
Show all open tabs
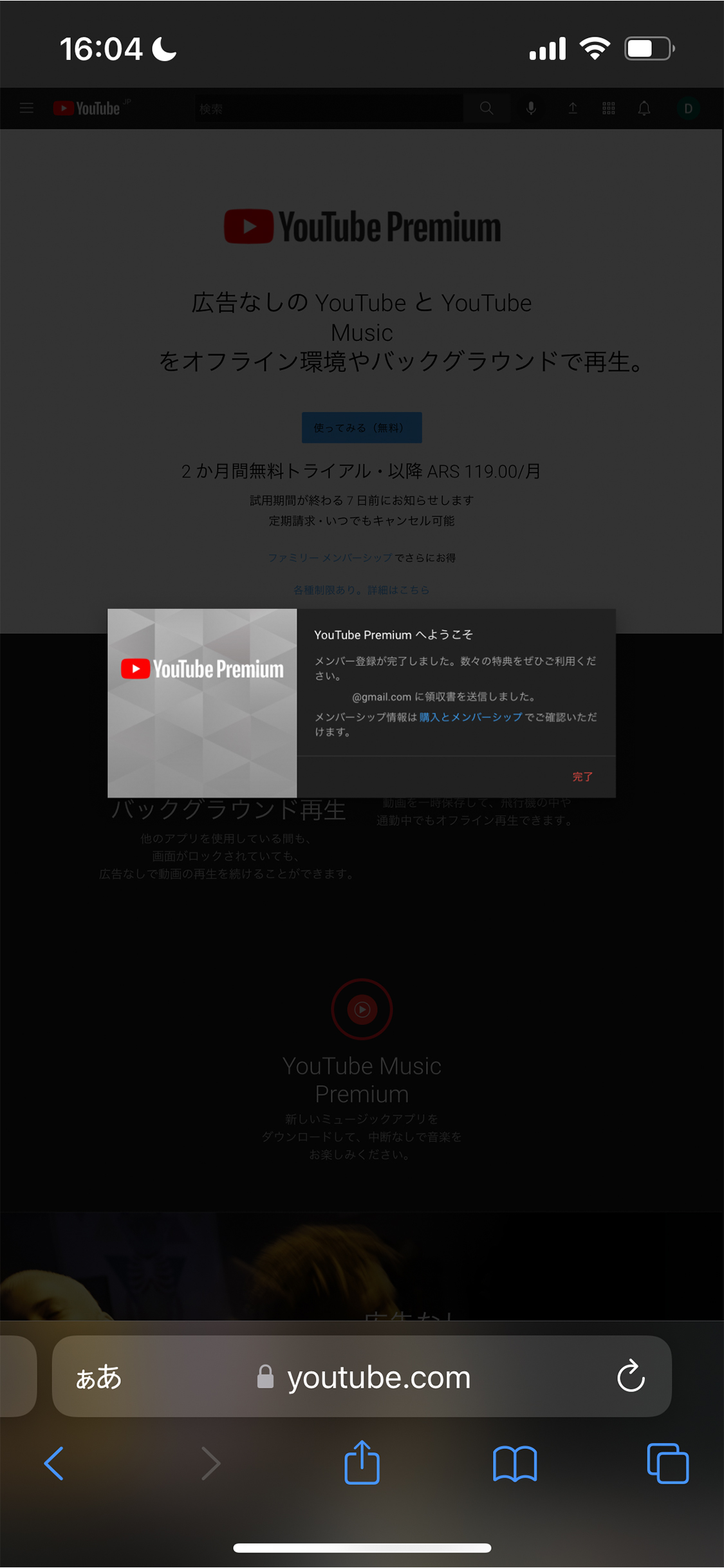pyautogui.click(x=667, y=1464)
